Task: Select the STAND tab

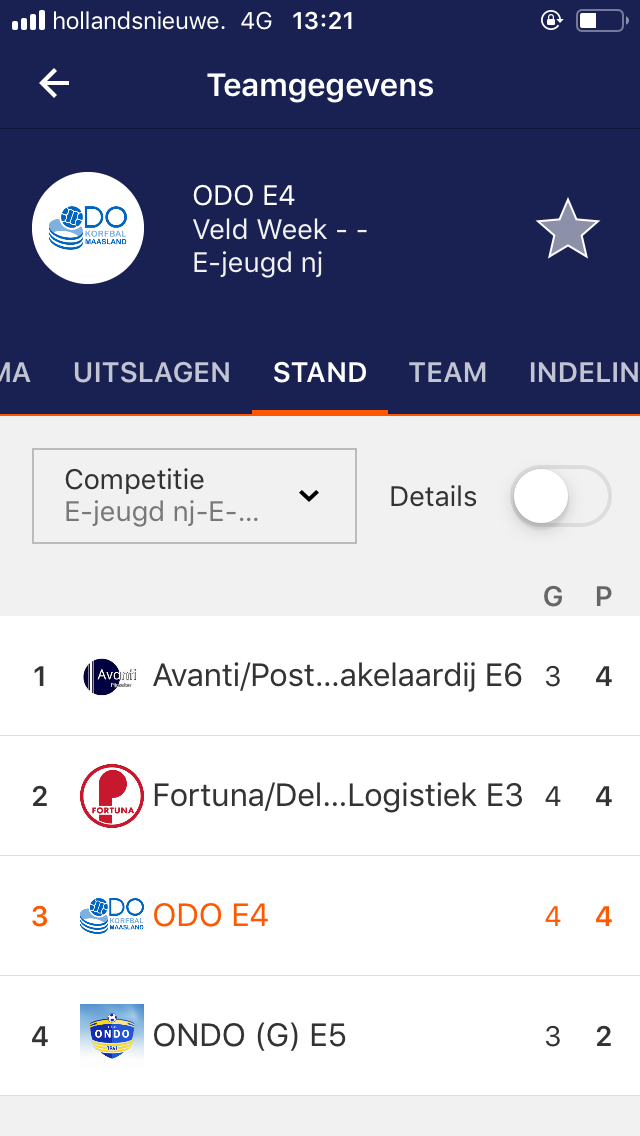Action: [x=320, y=372]
